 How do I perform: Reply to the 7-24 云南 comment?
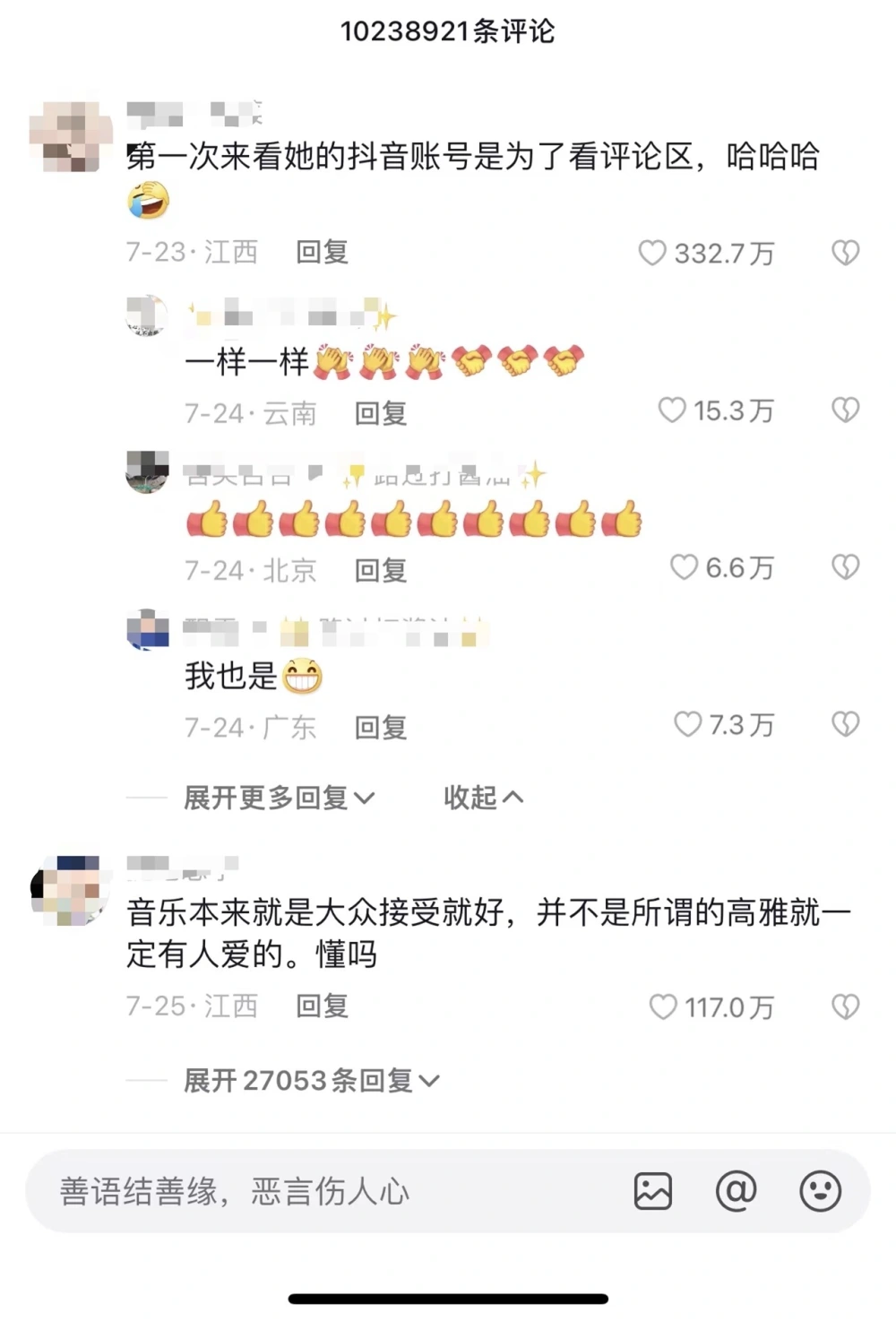[381, 413]
